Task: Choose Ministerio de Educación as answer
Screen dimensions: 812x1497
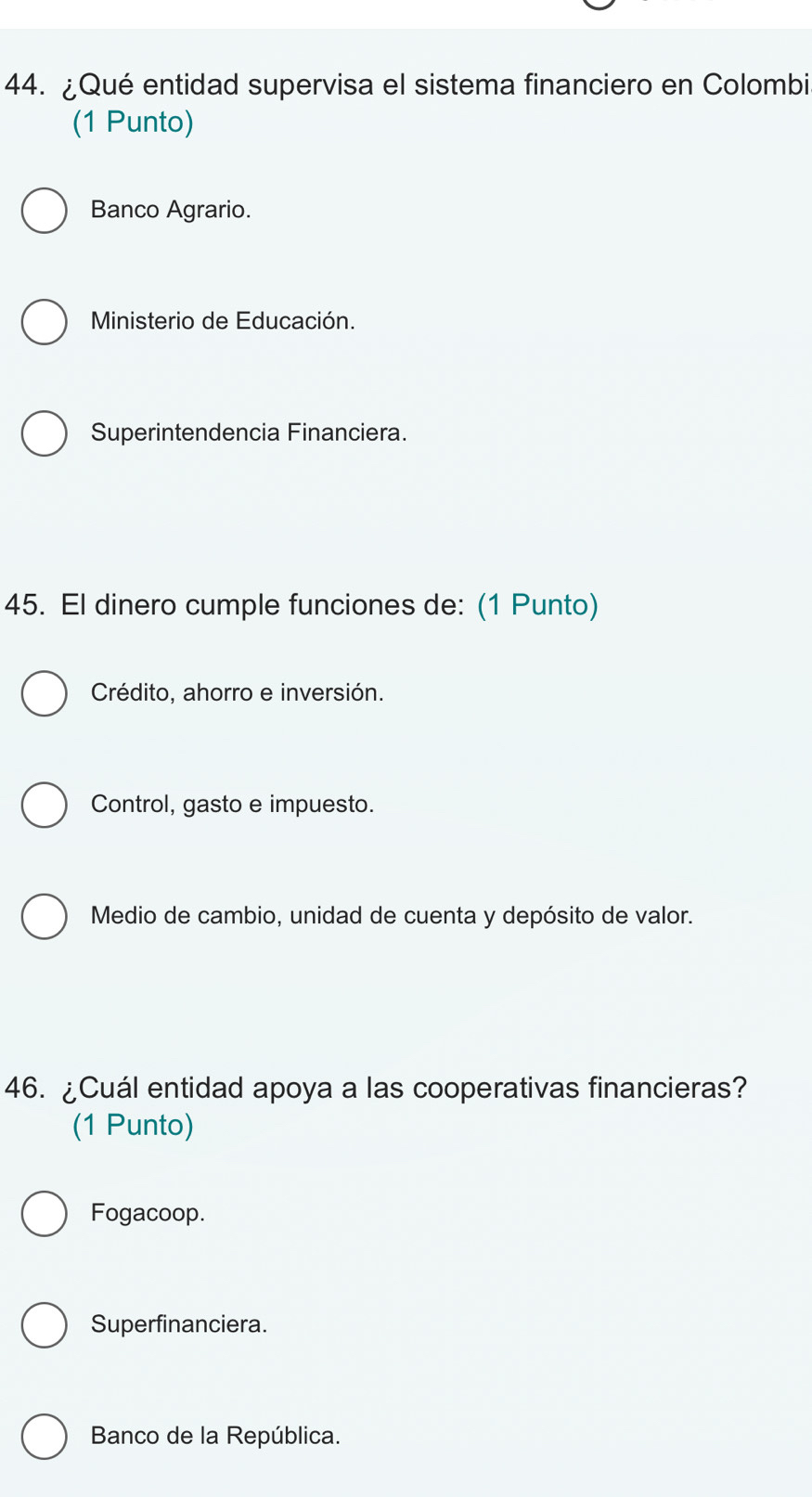Action: tap(44, 322)
